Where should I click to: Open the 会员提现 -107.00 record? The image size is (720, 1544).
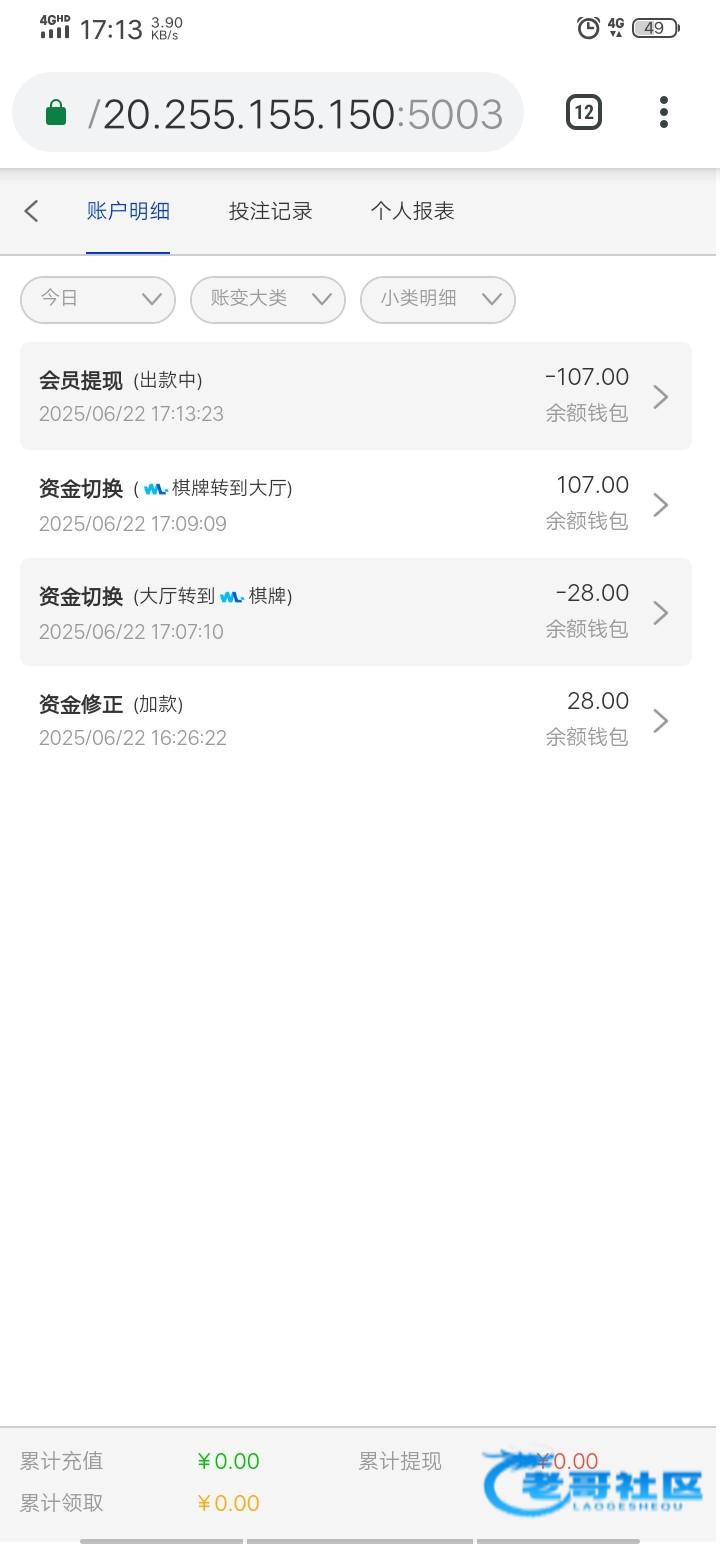click(356, 396)
